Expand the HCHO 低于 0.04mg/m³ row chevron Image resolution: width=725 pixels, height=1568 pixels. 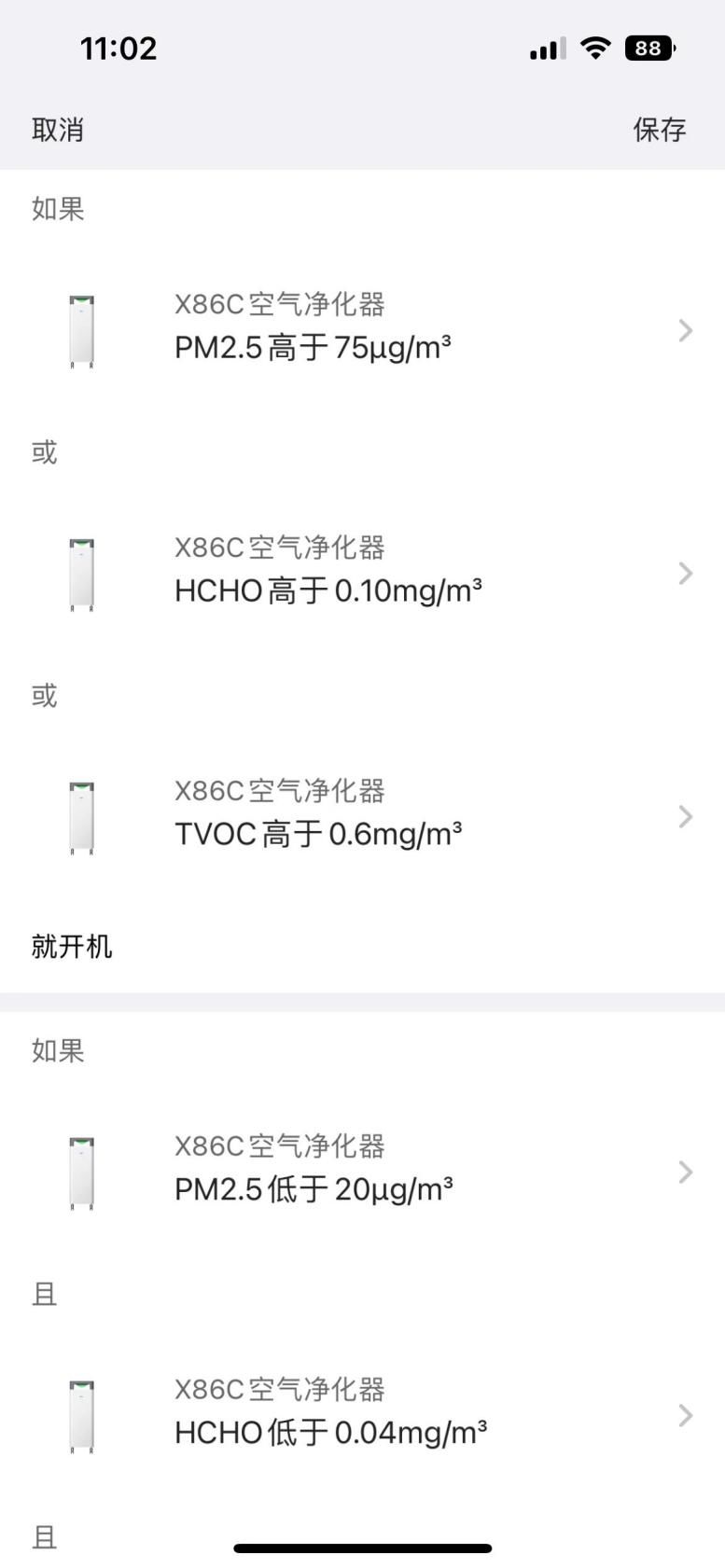(686, 1413)
